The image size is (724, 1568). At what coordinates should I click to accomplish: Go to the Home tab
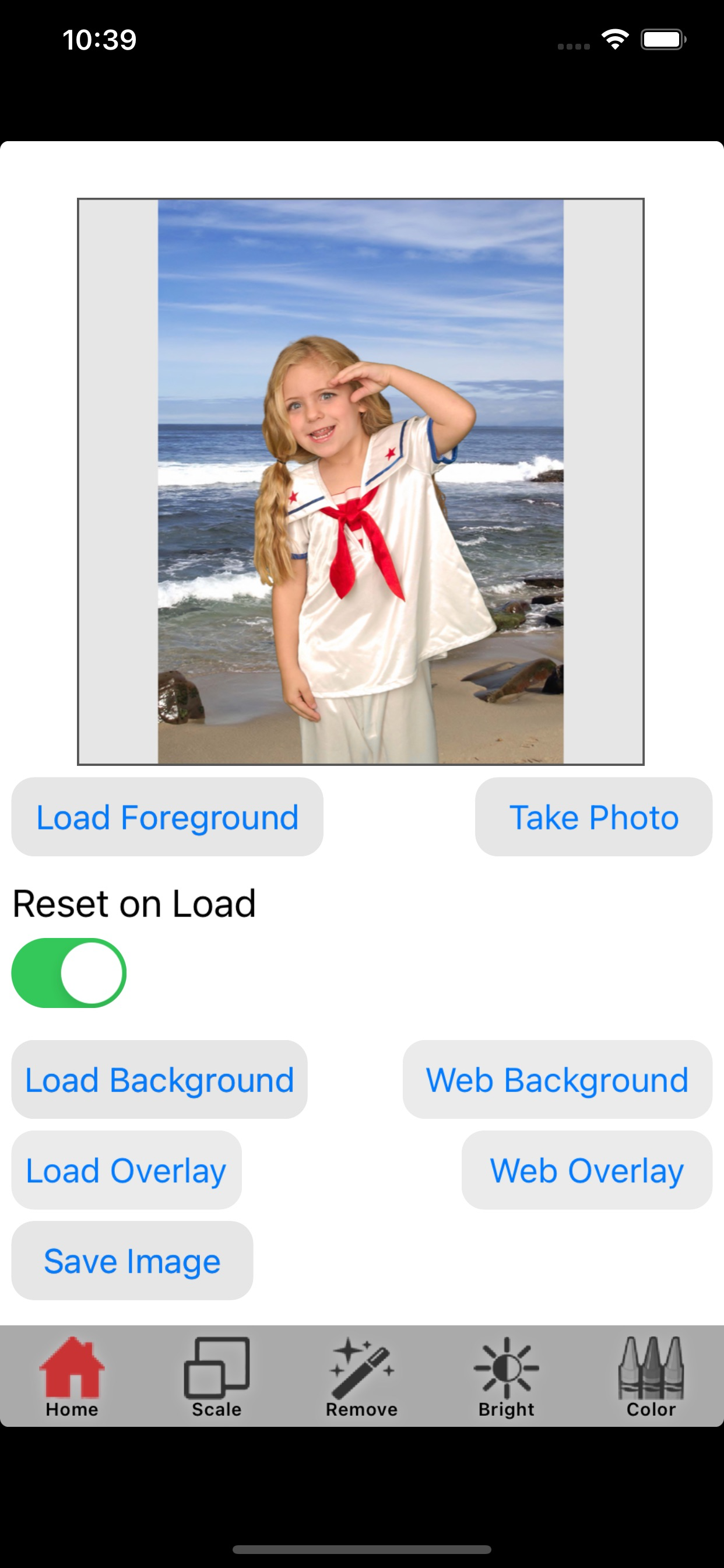72,1375
